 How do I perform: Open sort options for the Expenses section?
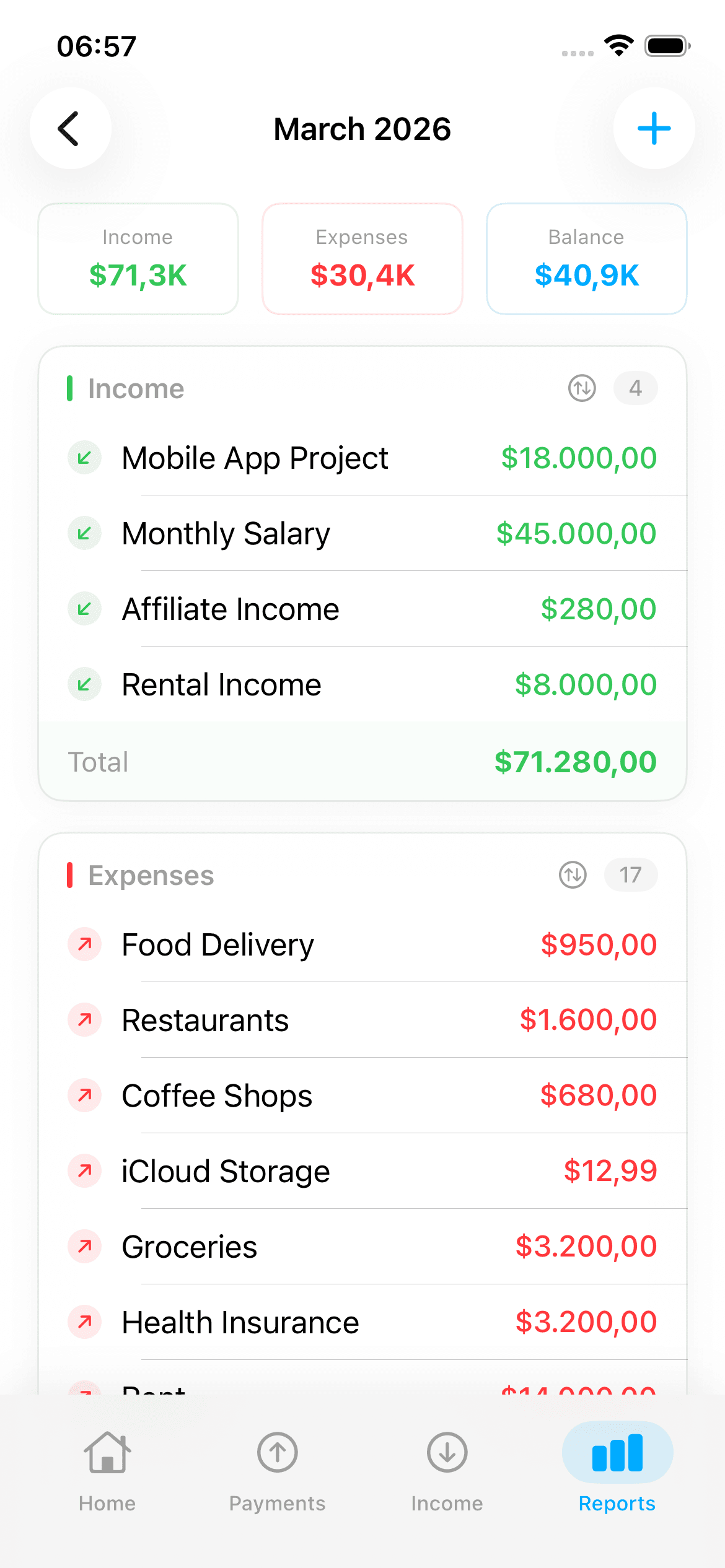tap(571, 875)
